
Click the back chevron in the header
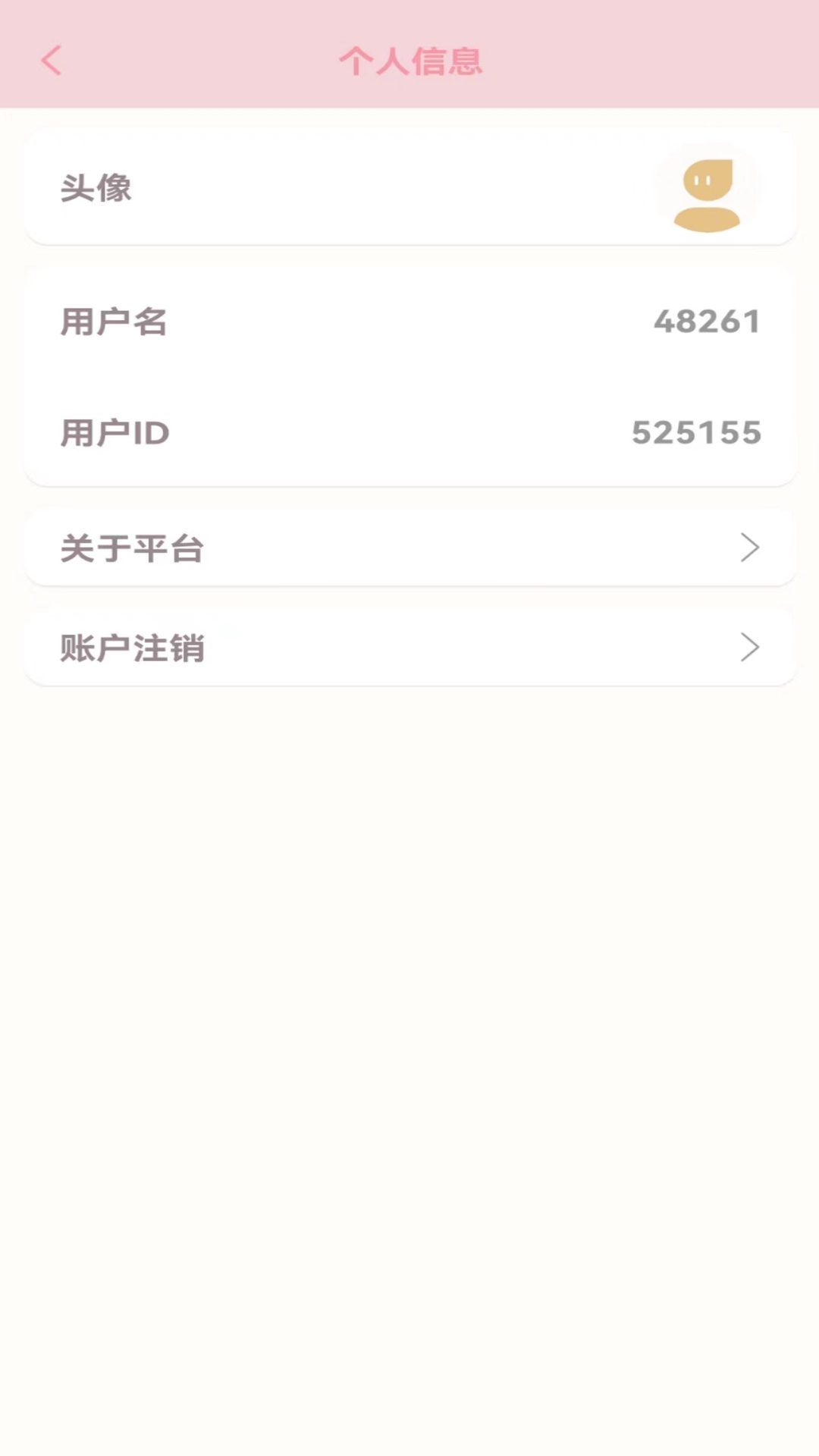(x=51, y=61)
